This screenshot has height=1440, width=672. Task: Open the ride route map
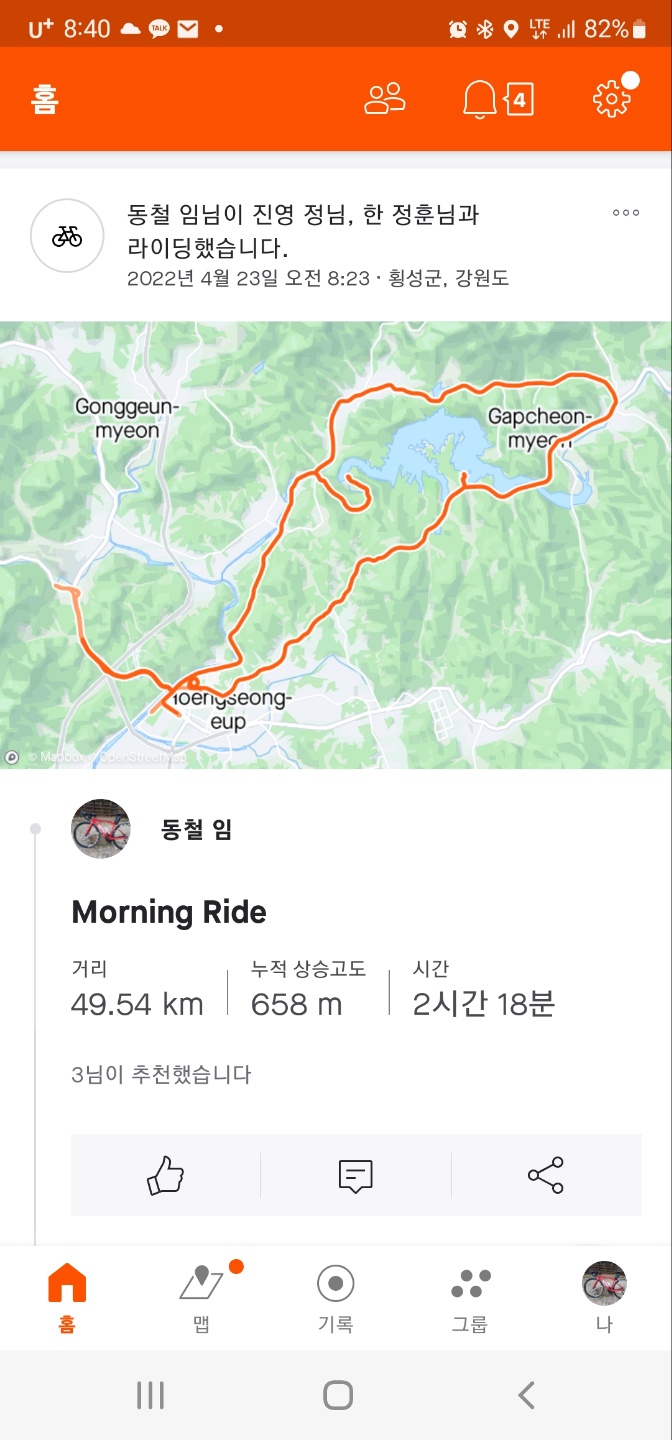click(336, 544)
